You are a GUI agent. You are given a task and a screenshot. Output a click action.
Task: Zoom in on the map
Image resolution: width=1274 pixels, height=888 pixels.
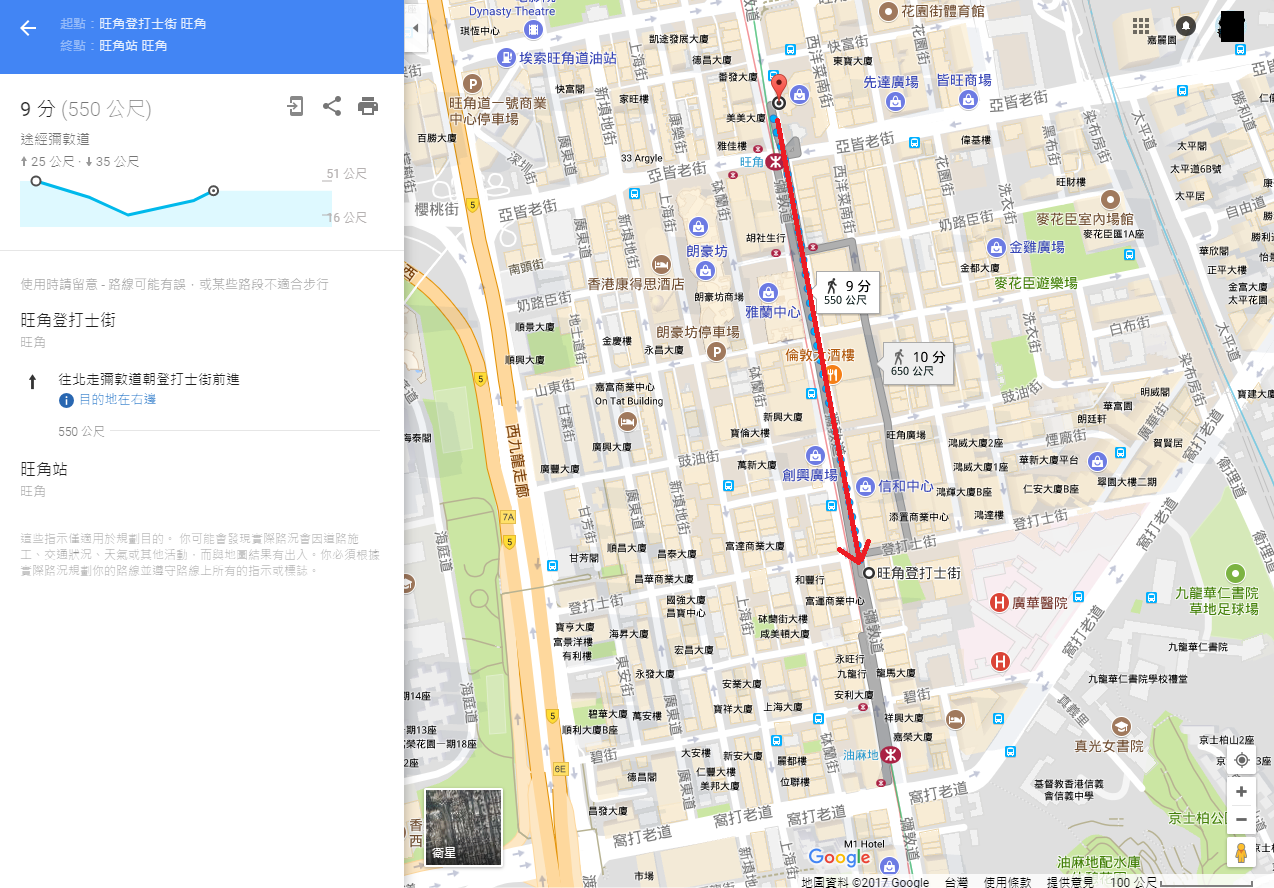tap(1241, 792)
